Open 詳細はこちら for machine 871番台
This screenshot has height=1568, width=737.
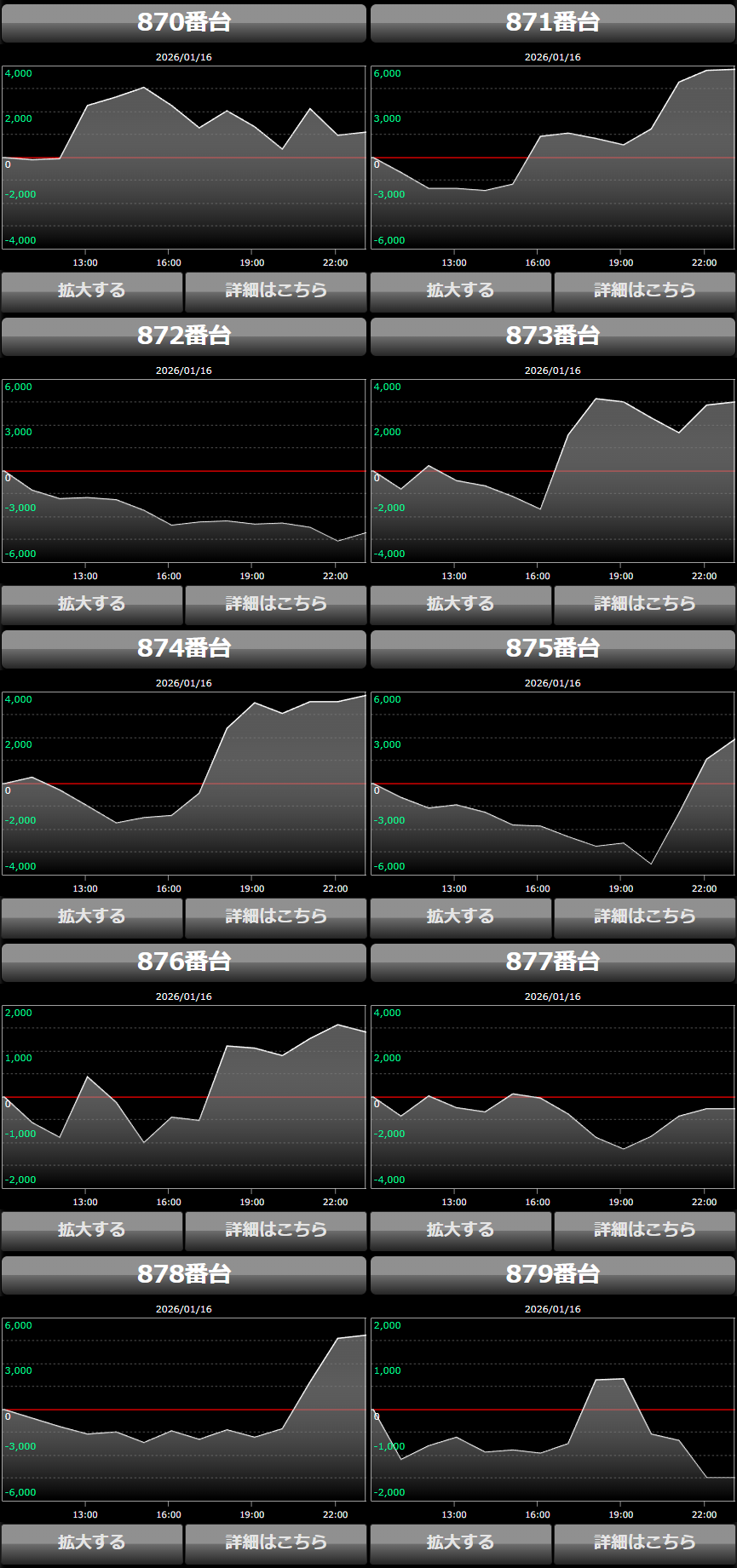tap(644, 291)
